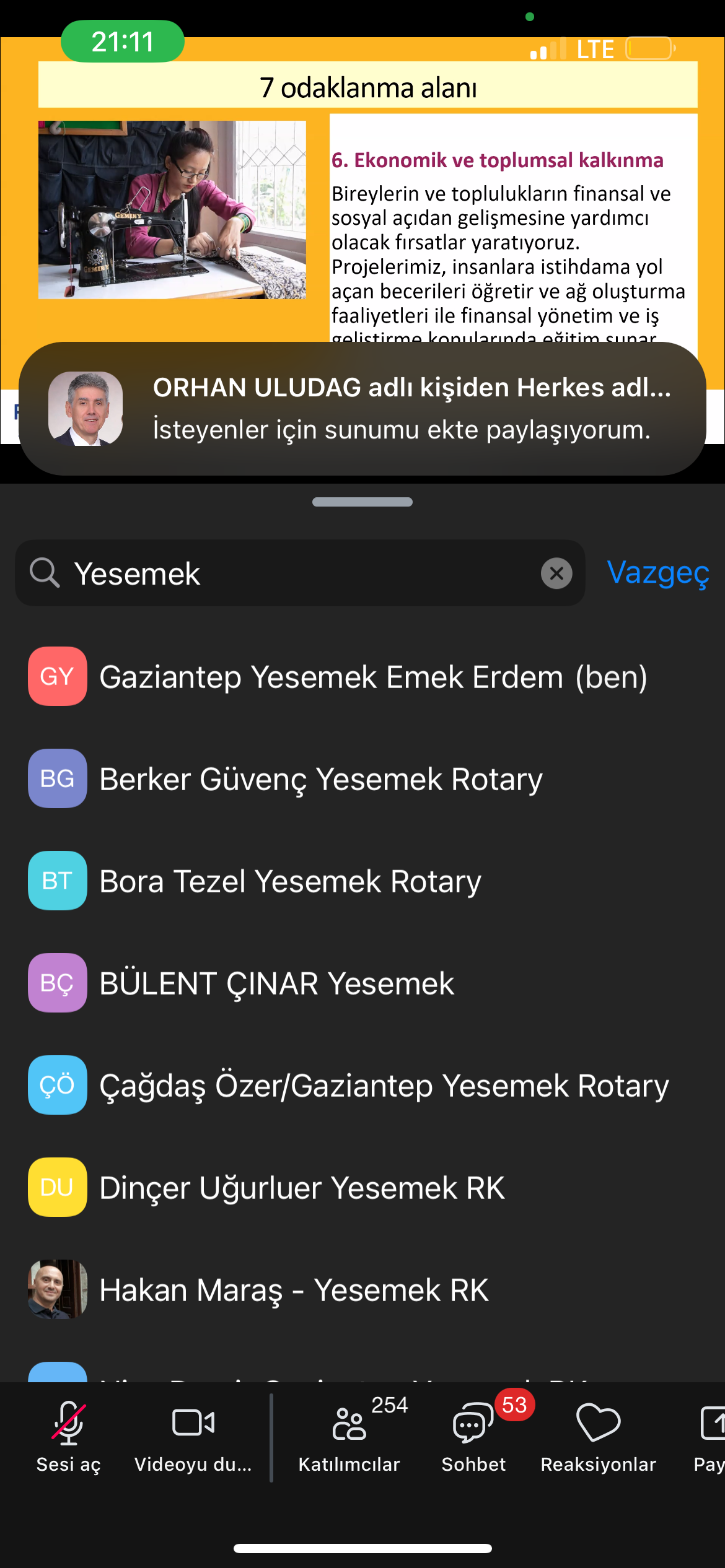Viewport: 725px width, 1568px height.
Task: Tap Vazgeç to cancel search
Action: [x=658, y=573]
